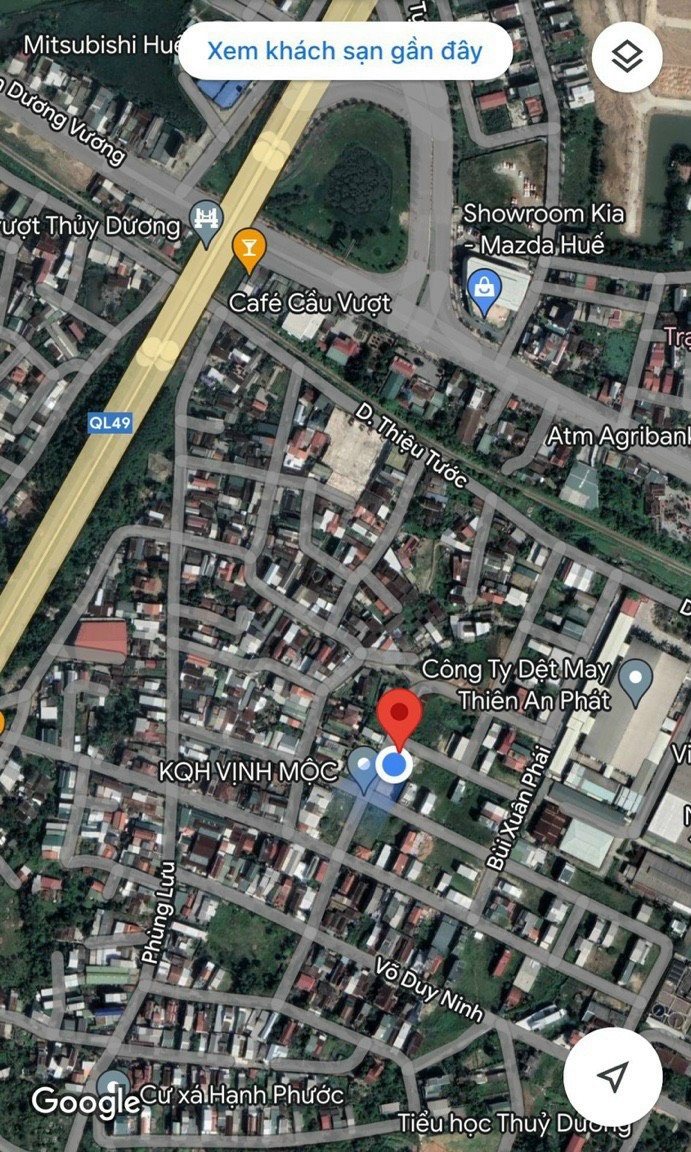This screenshot has width=691, height=1152.
Task: Open Showroom Kia - Mazda Huế marker
Action: tap(485, 292)
